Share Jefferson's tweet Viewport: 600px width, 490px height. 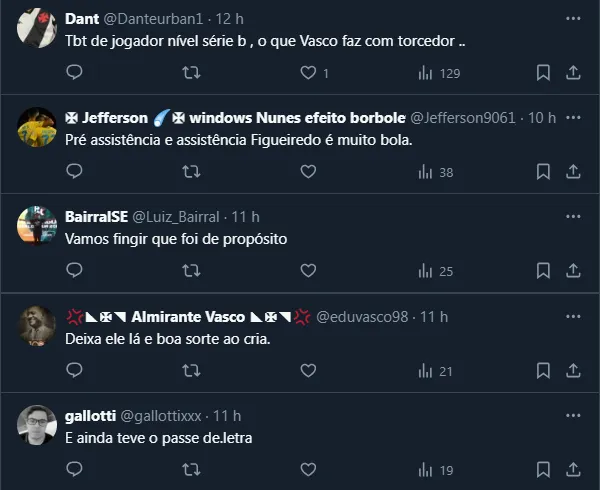pyautogui.click(x=573, y=172)
